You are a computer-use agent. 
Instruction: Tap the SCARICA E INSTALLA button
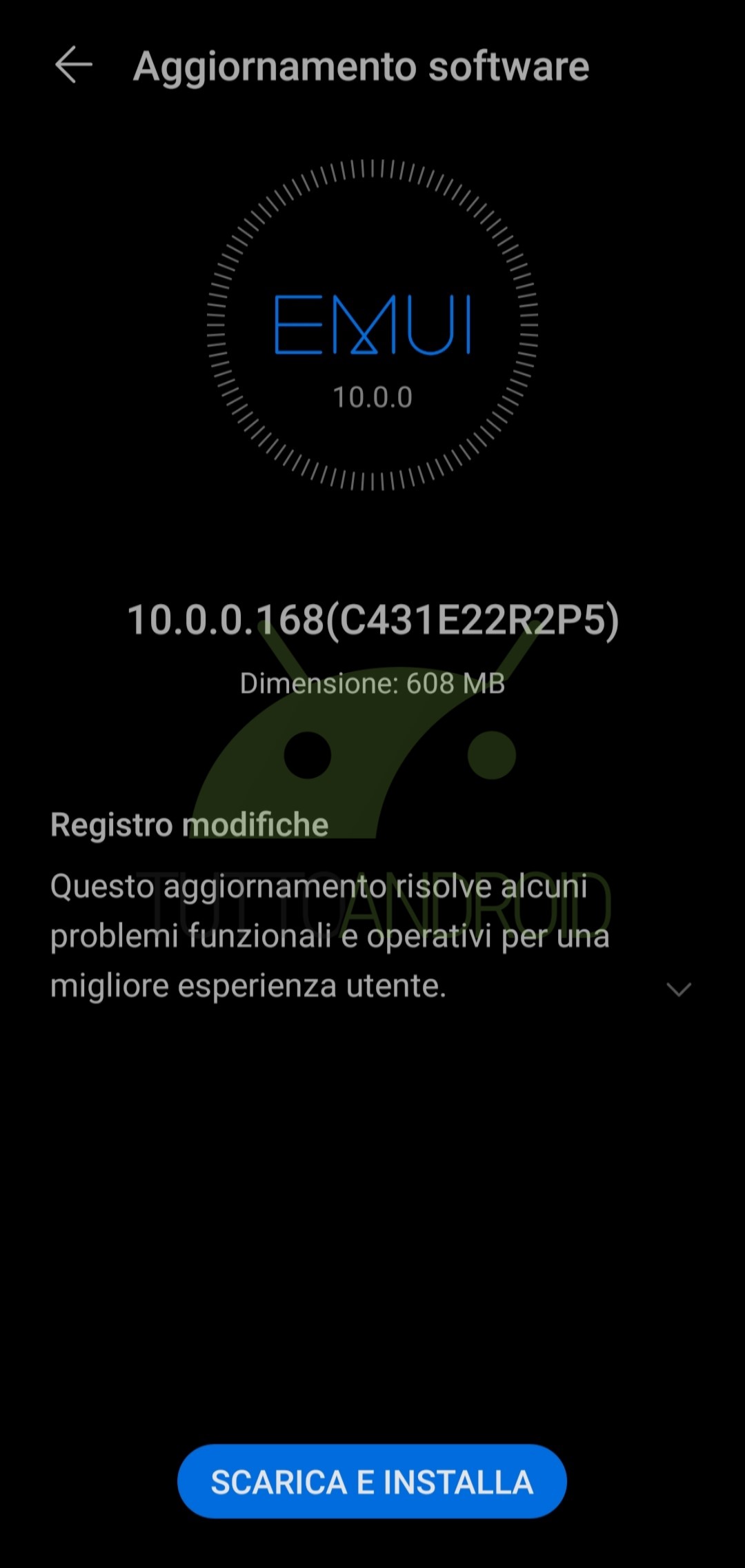point(372,1481)
